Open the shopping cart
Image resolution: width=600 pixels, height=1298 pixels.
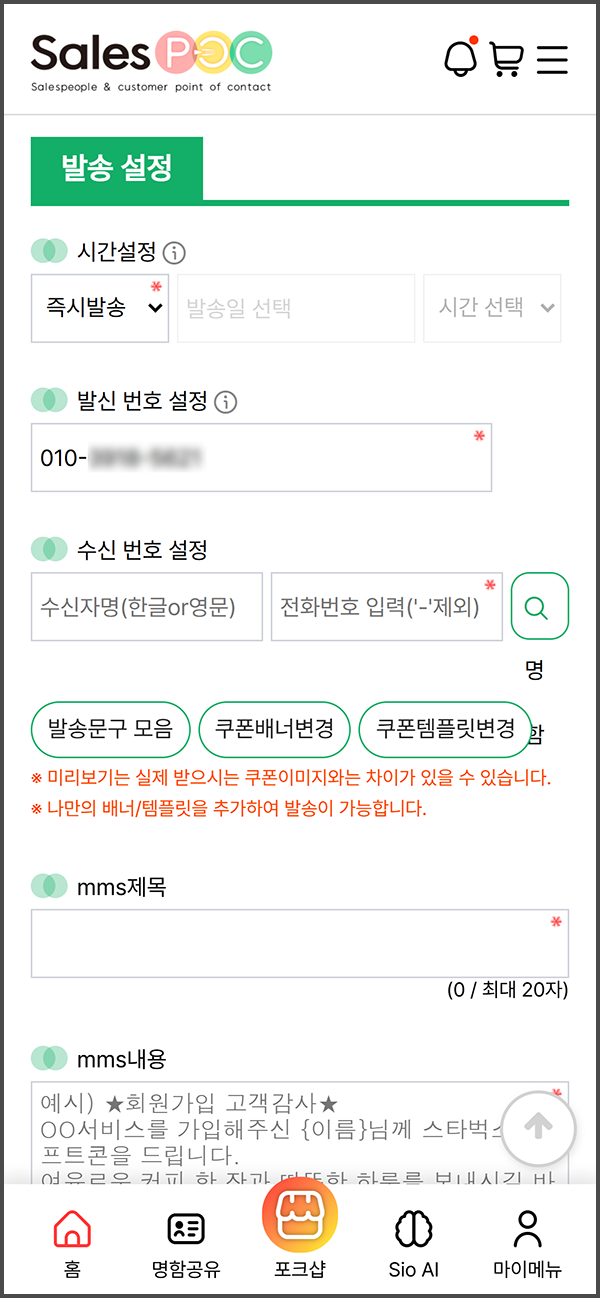pyautogui.click(x=507, y=59)
